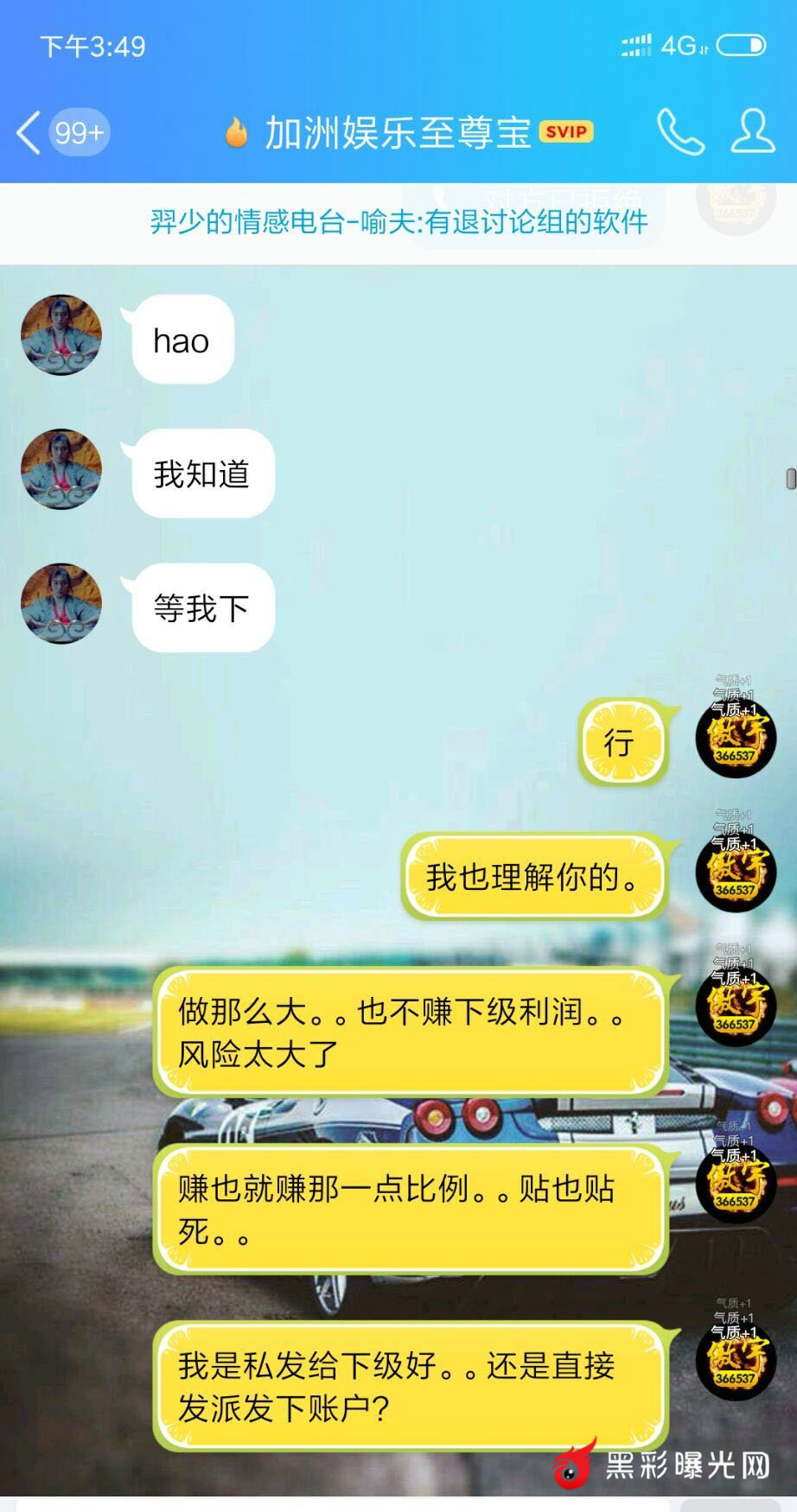The width and height of the screenshot is (797, 1512).
Task: Tap the contact's avatar beside "hao"
Action: 61,336
